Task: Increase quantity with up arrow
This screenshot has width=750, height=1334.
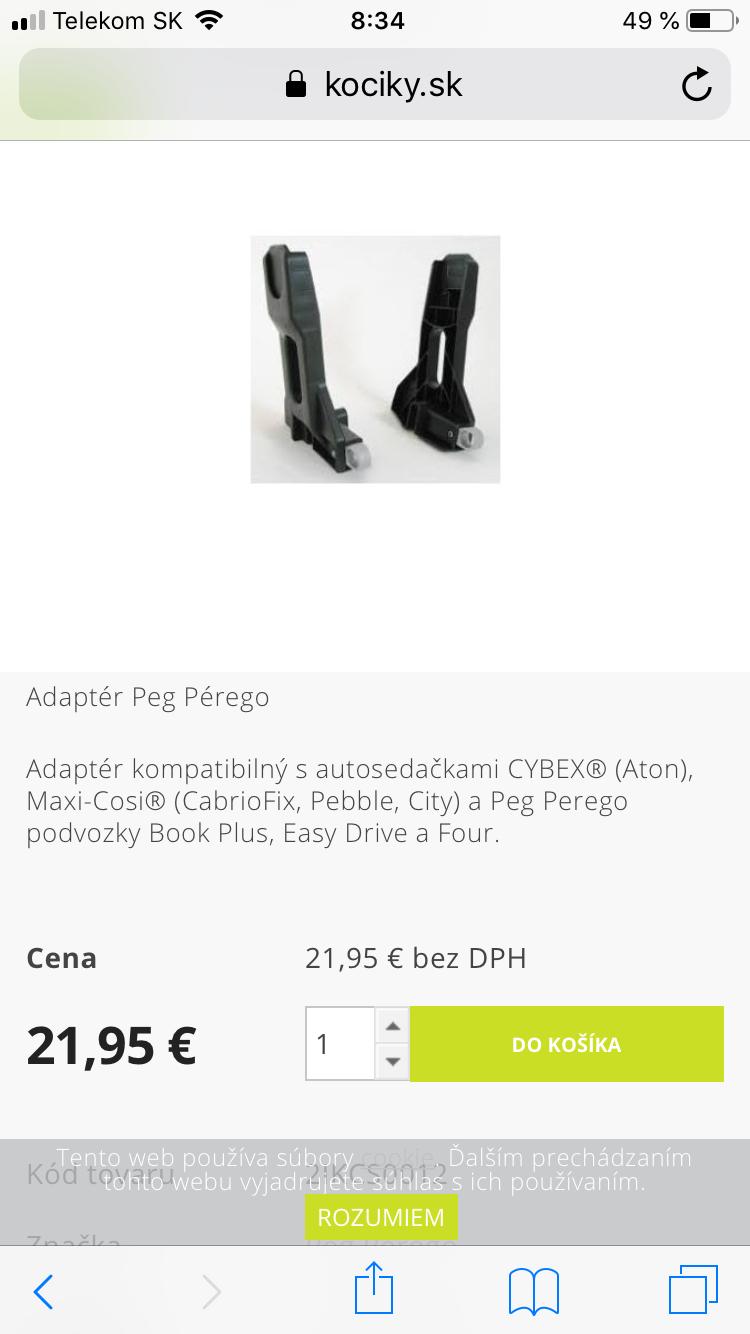Action: [x=393, y=1026]
